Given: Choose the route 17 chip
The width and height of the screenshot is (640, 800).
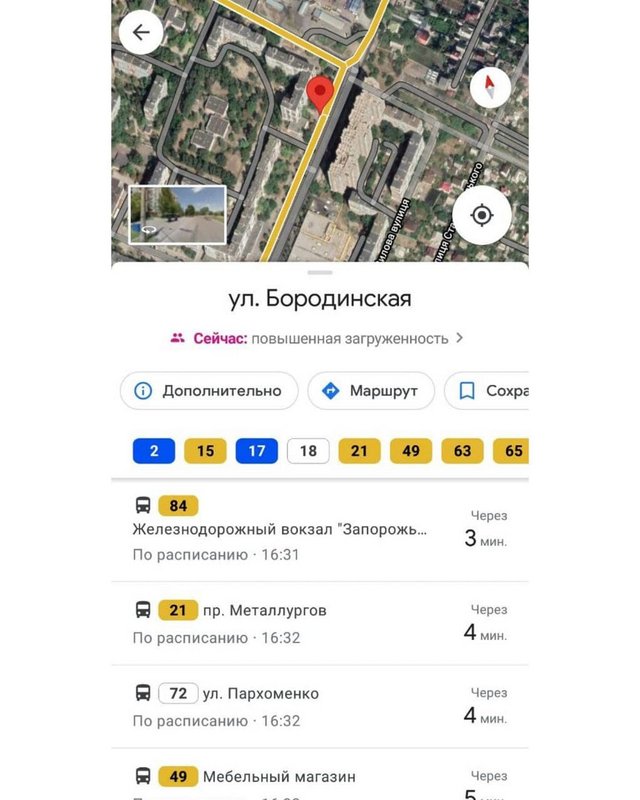Looking at the screenshot, I should [257, 451].
